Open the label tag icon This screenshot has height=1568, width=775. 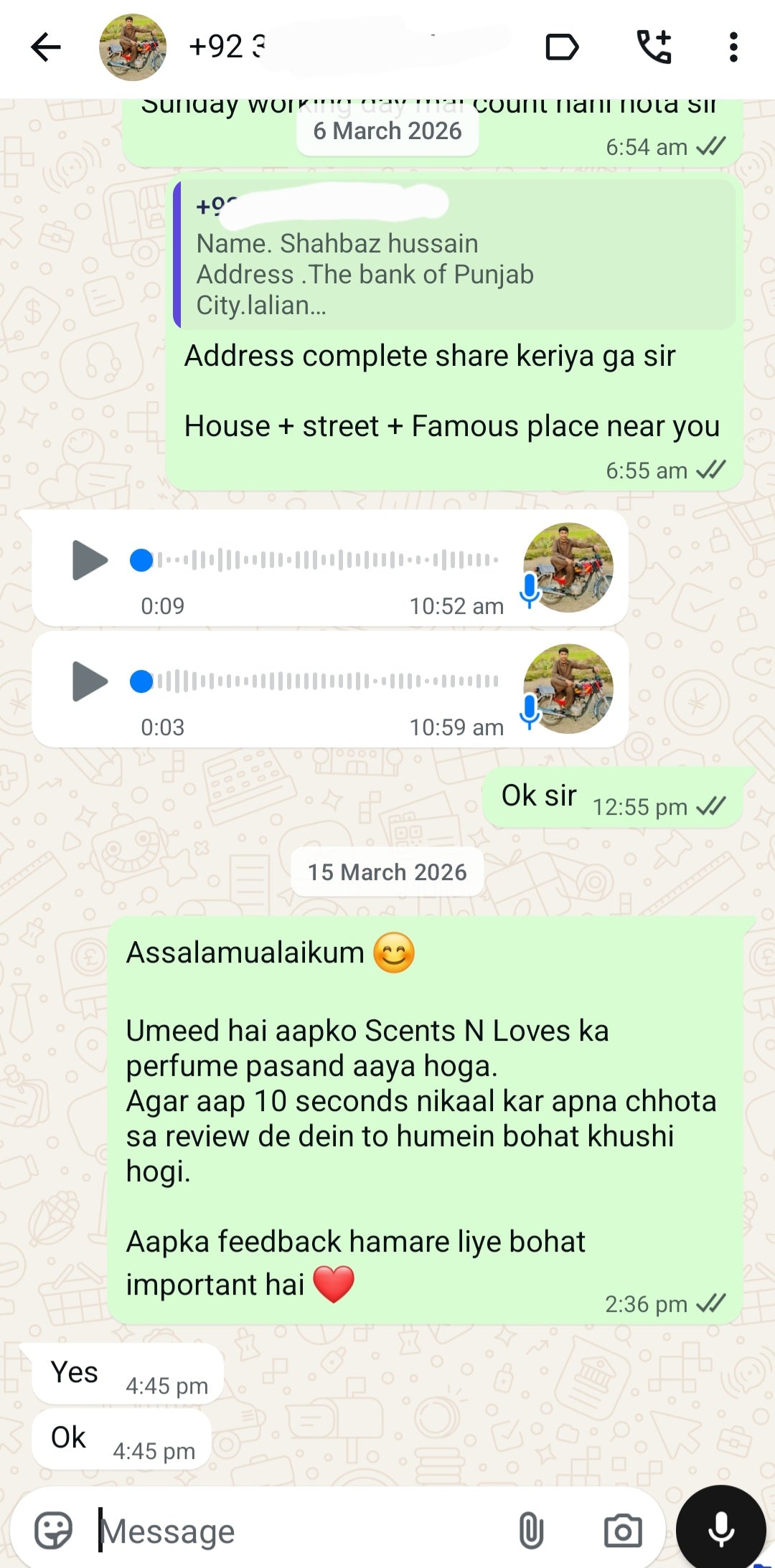coord(562,47)
